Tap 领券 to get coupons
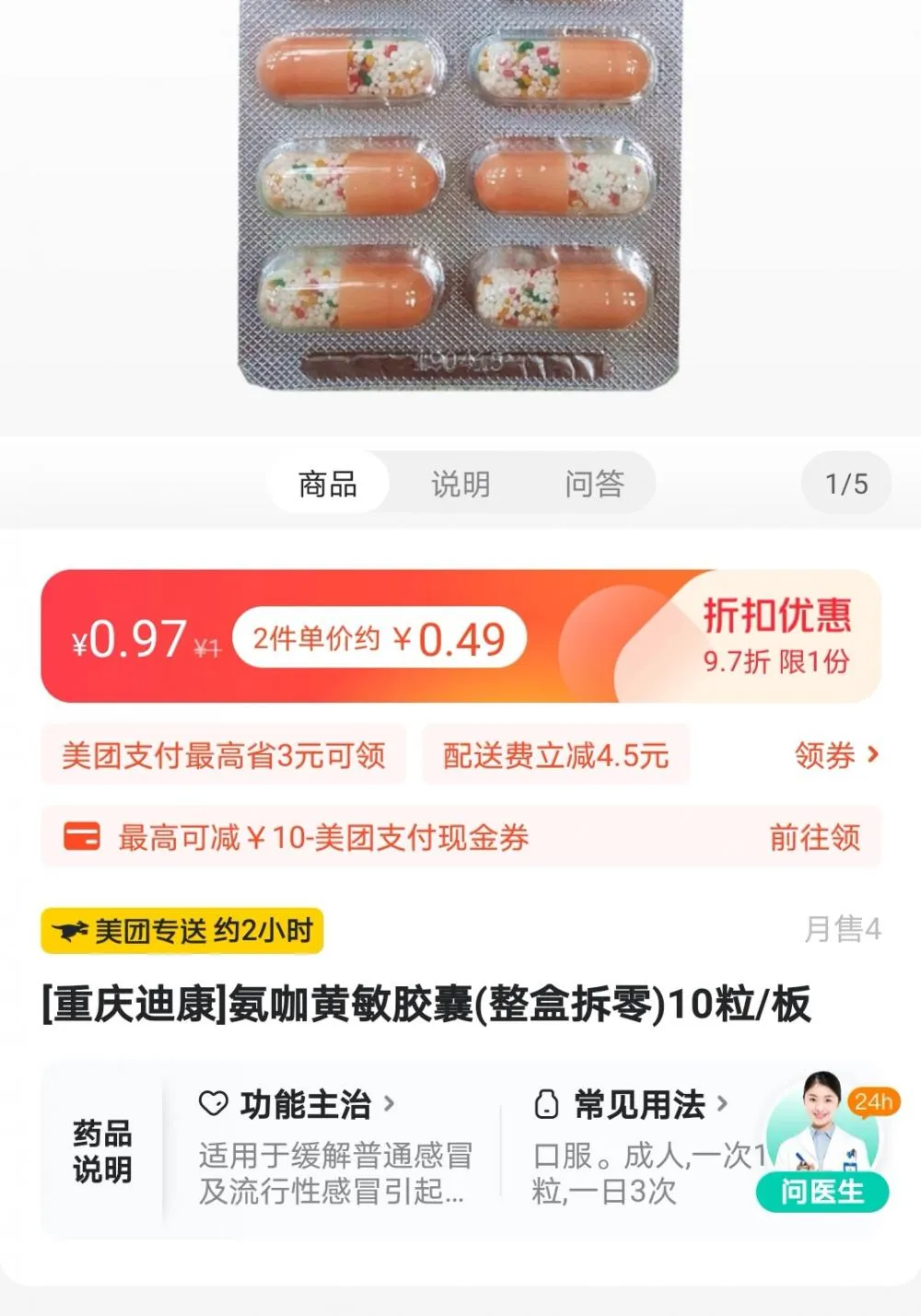 click(x=835, y=756)
